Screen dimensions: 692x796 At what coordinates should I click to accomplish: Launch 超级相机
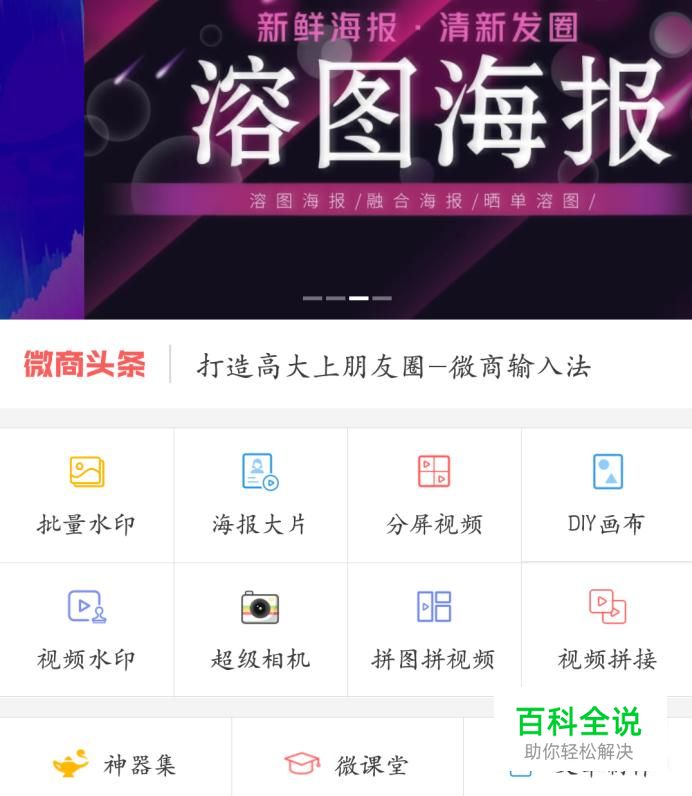pos(260,630)
